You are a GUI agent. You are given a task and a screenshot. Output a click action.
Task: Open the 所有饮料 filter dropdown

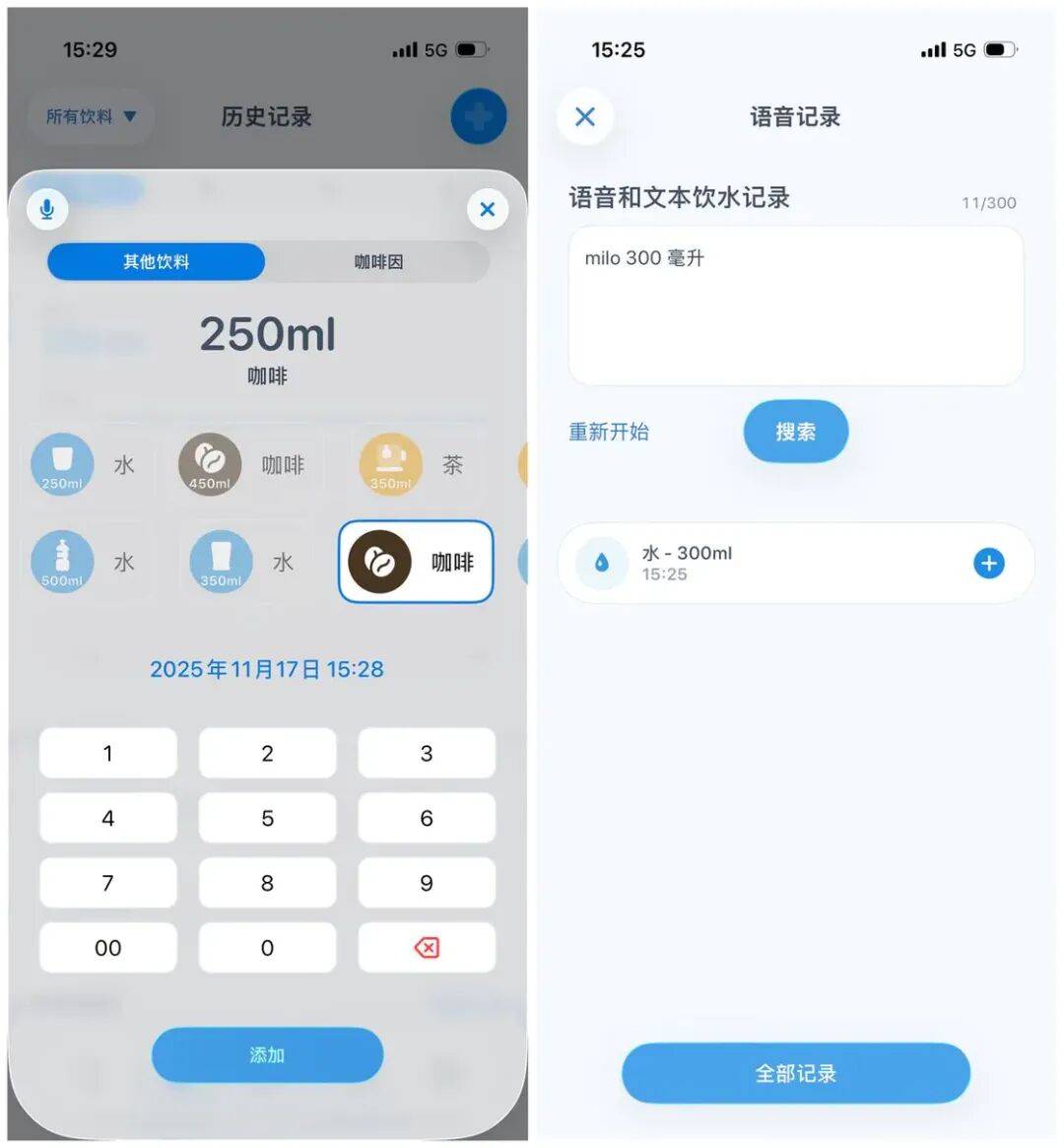(x=90, y=116)
